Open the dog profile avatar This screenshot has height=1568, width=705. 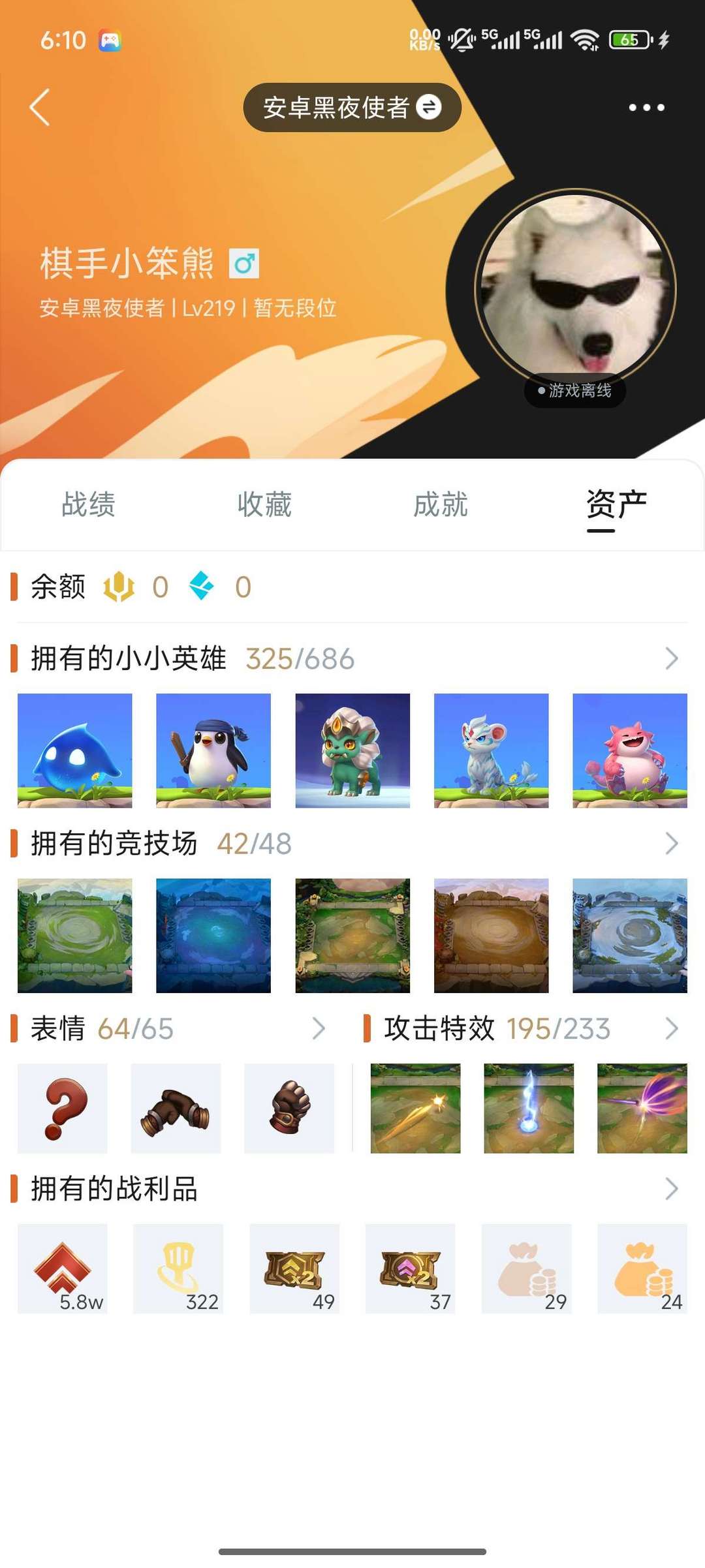pyautogui.click(x=575, y=290)
